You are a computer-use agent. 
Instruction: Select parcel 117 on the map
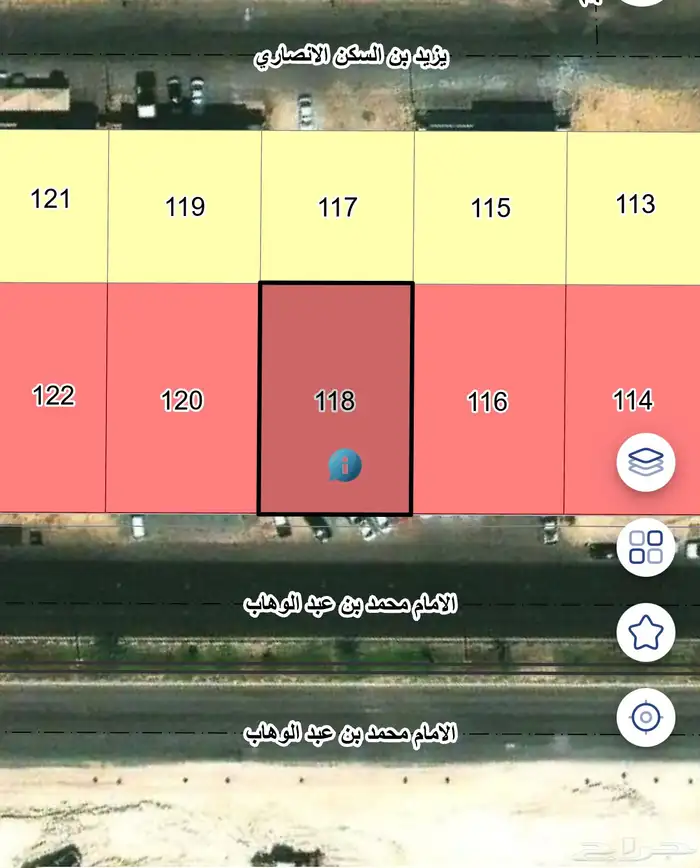pyautogui.click(x=337, y=208)
